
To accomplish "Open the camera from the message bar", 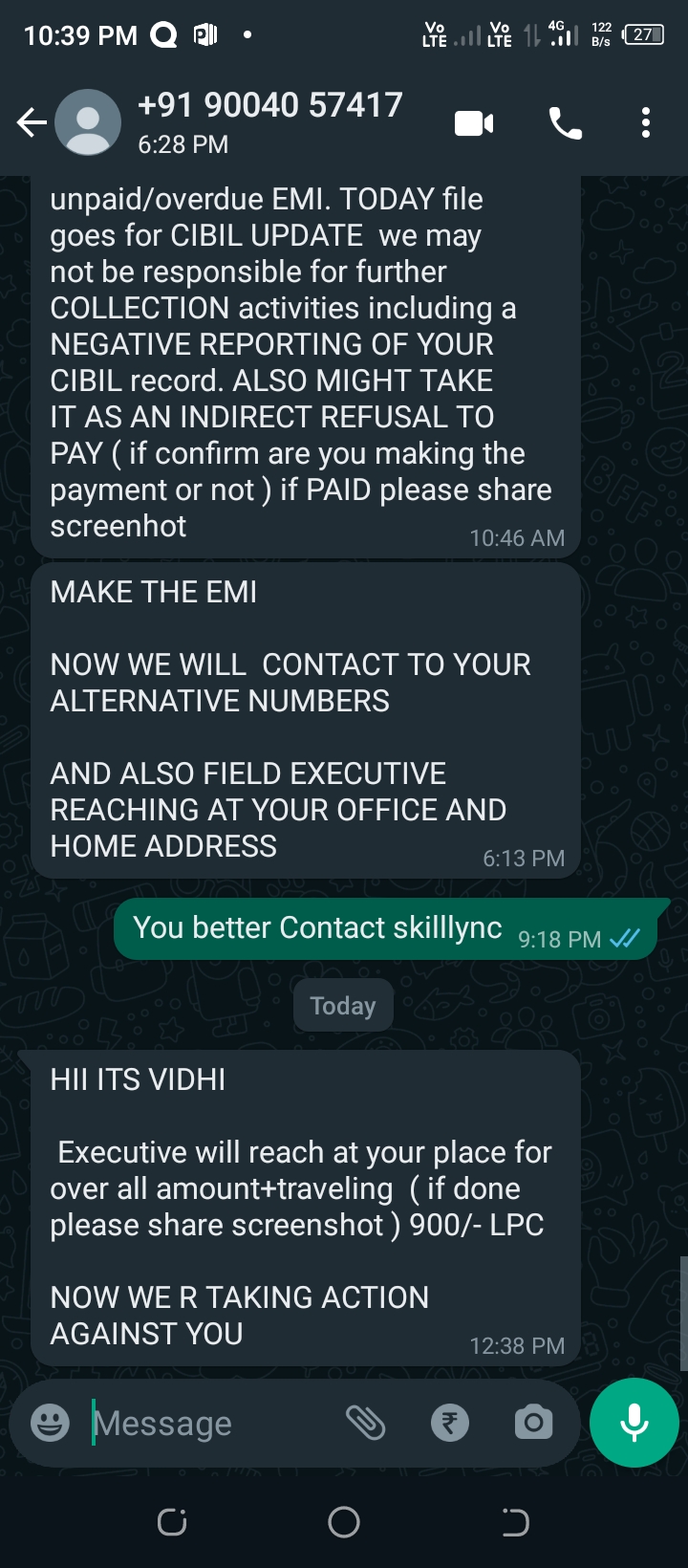I will [533, 1423].
